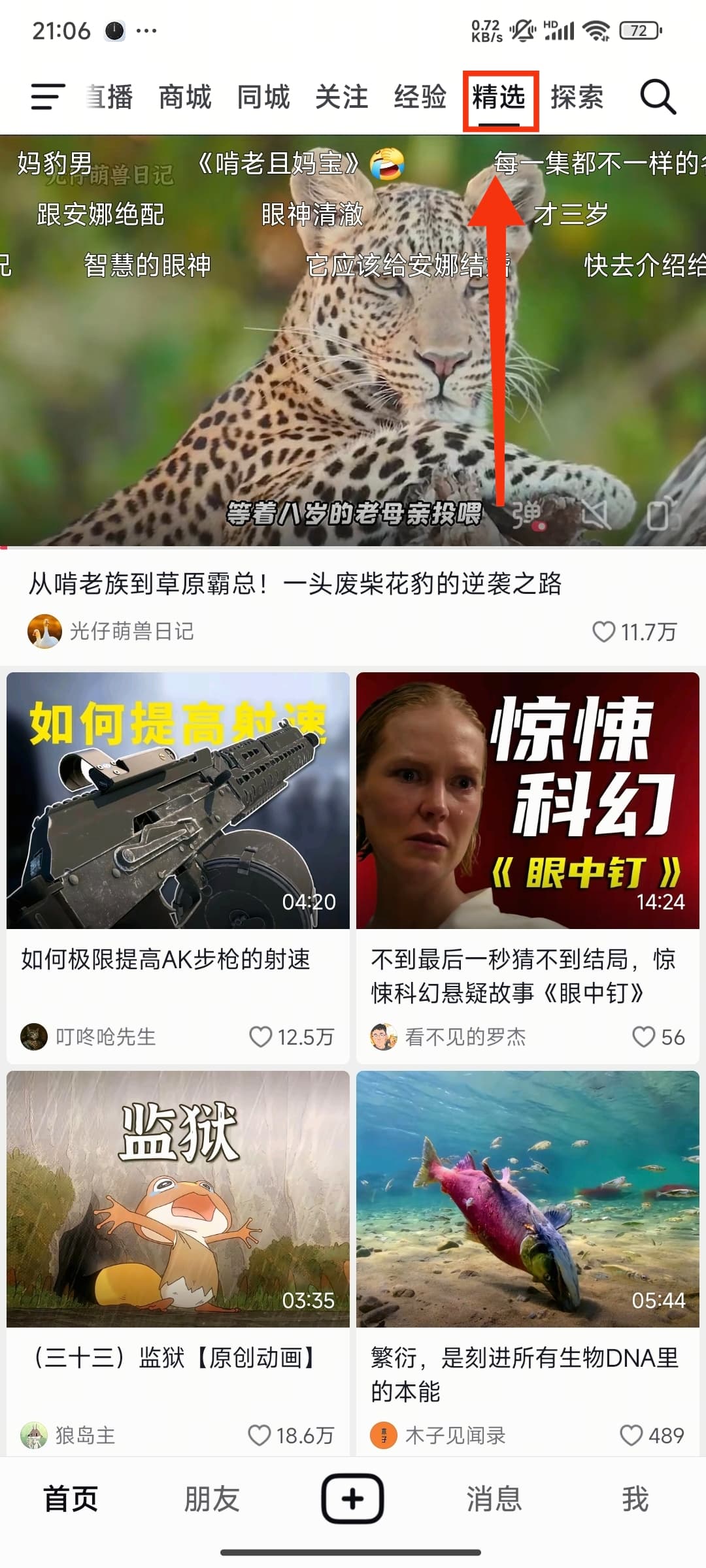Like the video by 光仔萌兽日记
The image size is (706, 1568).
coord(604,632)
